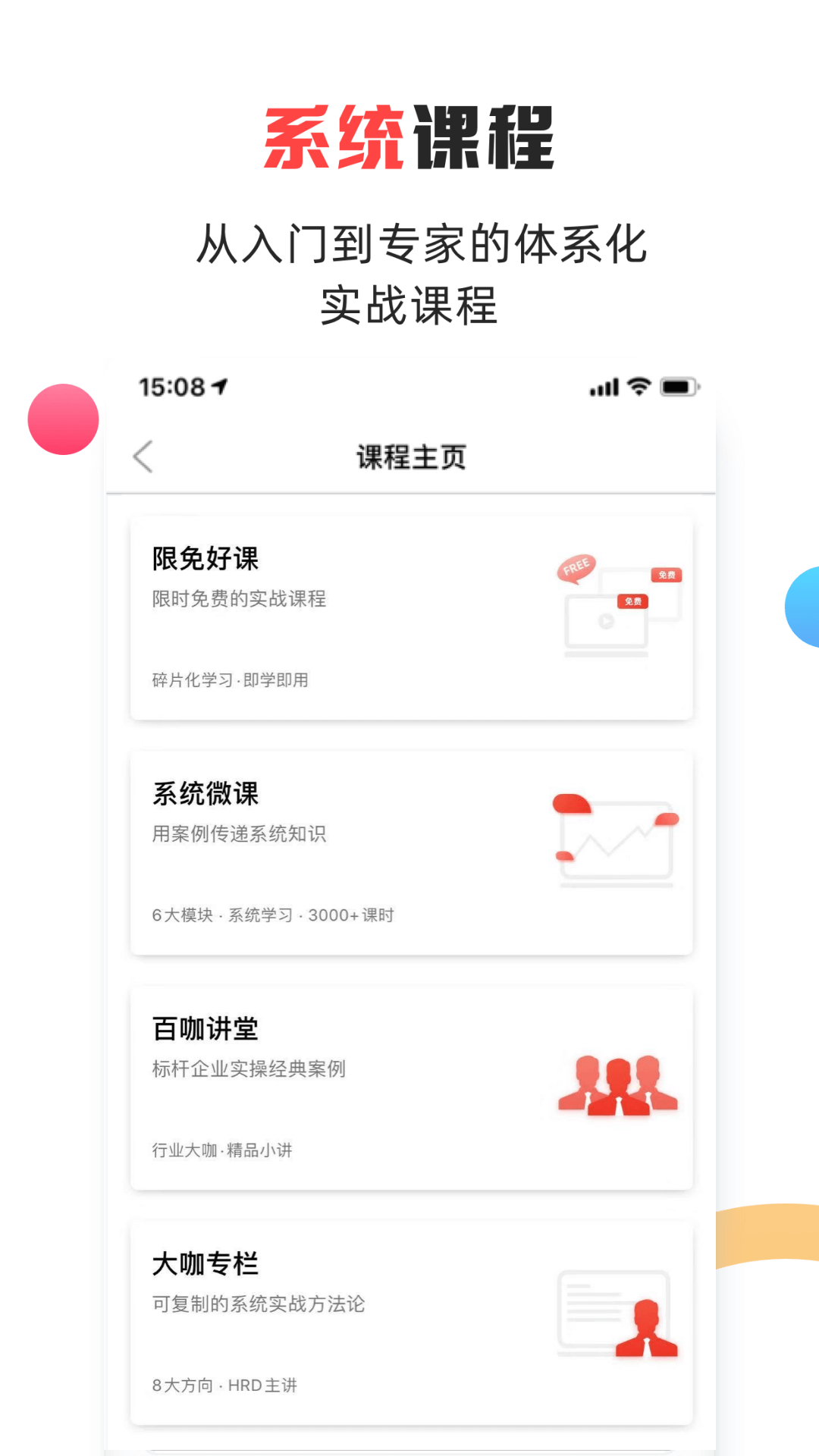The height and width of the screenshot is (1456, 819).
Task: Select the businessman document icon in 大咖专栏
Action: 616,1316
